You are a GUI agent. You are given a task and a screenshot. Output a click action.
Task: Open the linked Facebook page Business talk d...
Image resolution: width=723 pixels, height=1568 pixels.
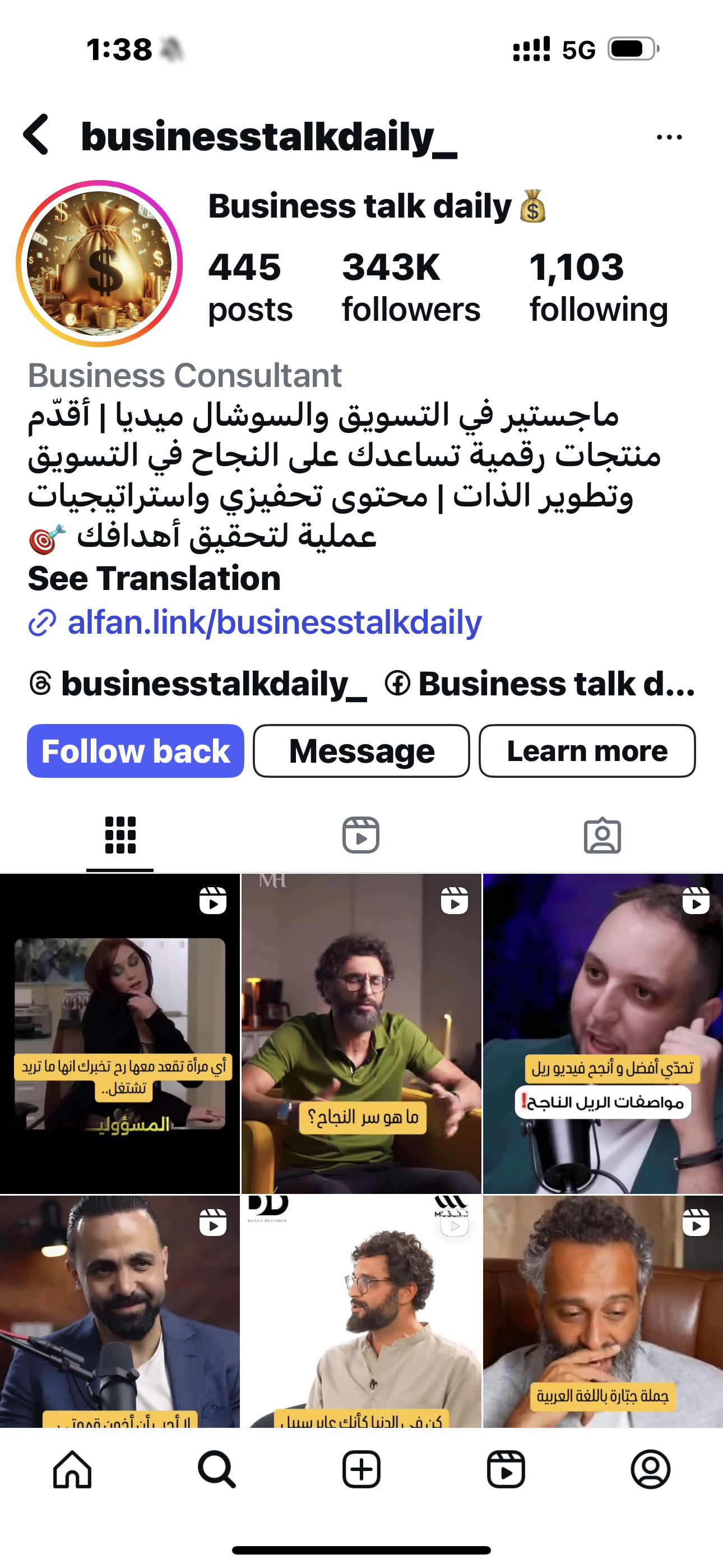tap(540, 684)
